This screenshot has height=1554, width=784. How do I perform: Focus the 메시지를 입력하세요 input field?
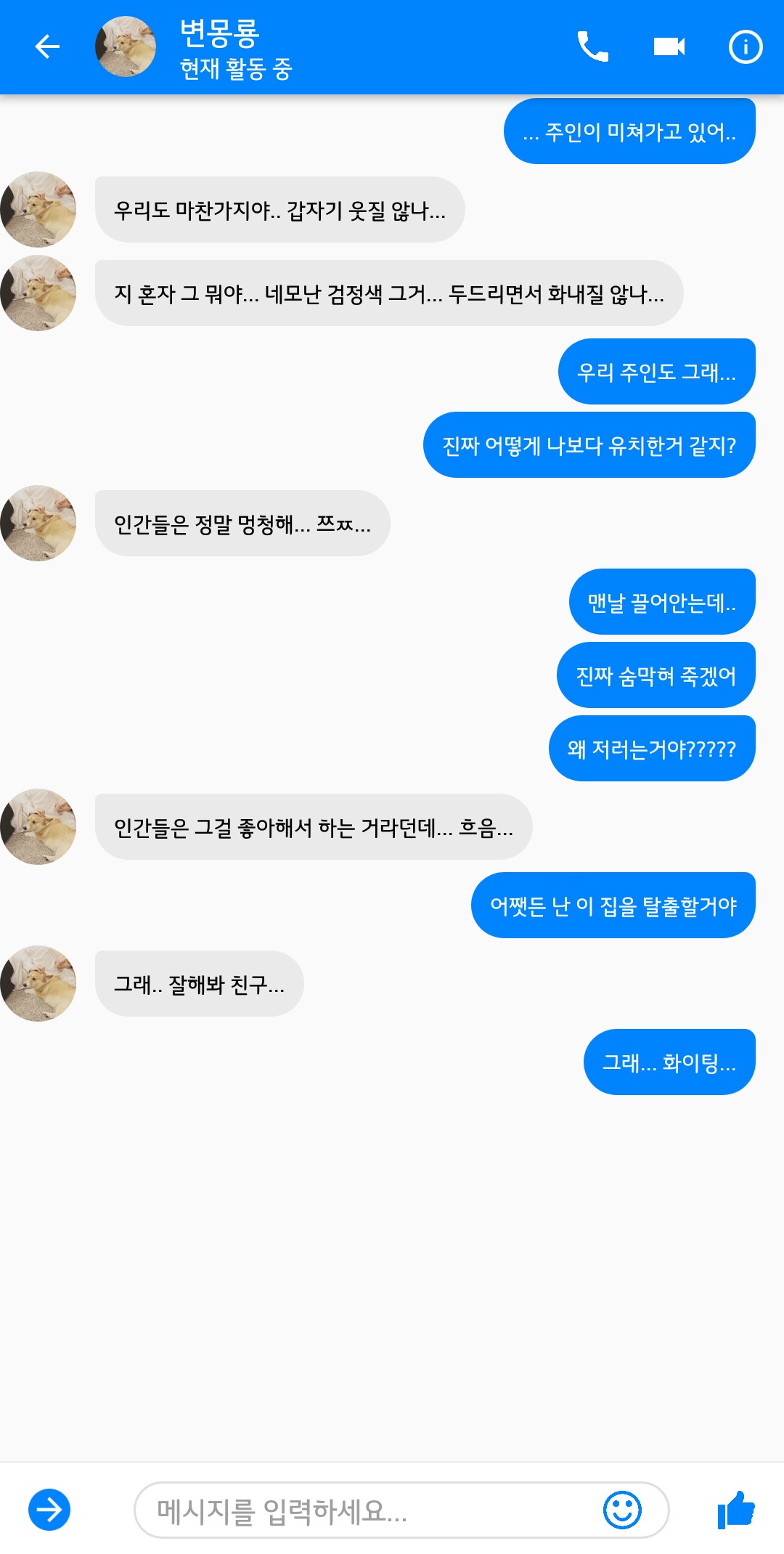point(363,1510)
